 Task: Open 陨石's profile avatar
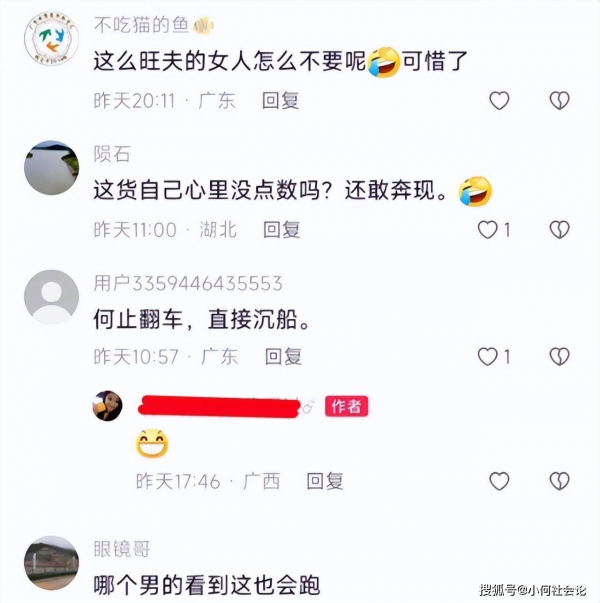click(x=51, y=167)
